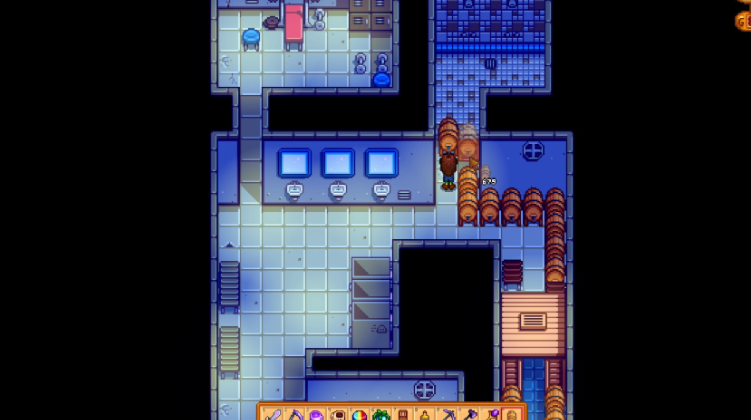Select the sword in the toolbar
Image resolution: width=751 pixels, height=420 pixels.
coord(274,414)
